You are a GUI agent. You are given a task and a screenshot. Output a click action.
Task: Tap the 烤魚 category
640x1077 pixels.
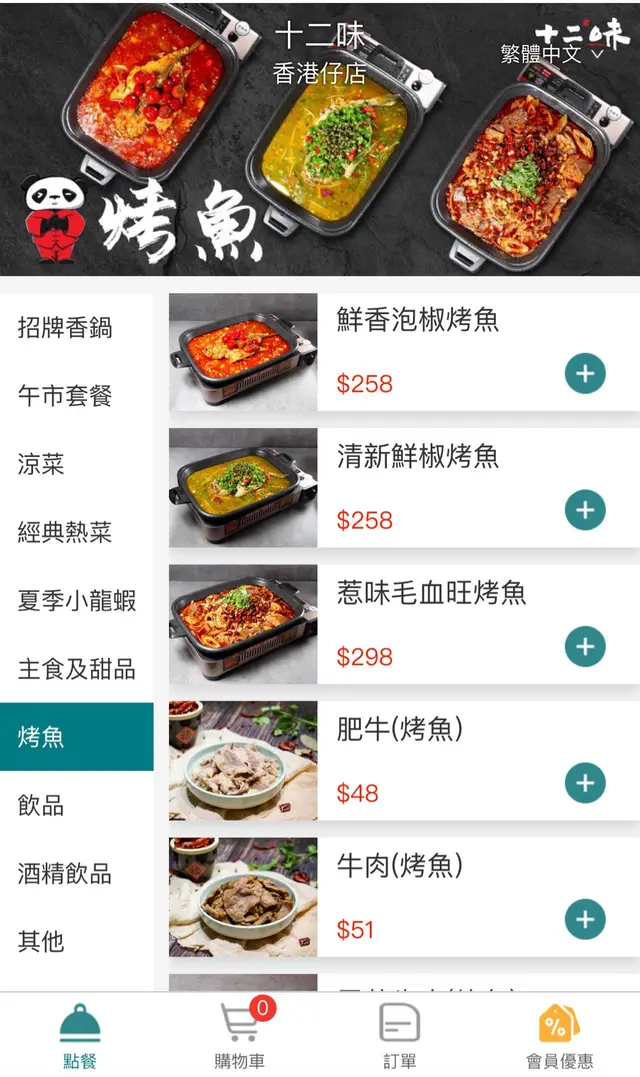[x=77, y=737]
